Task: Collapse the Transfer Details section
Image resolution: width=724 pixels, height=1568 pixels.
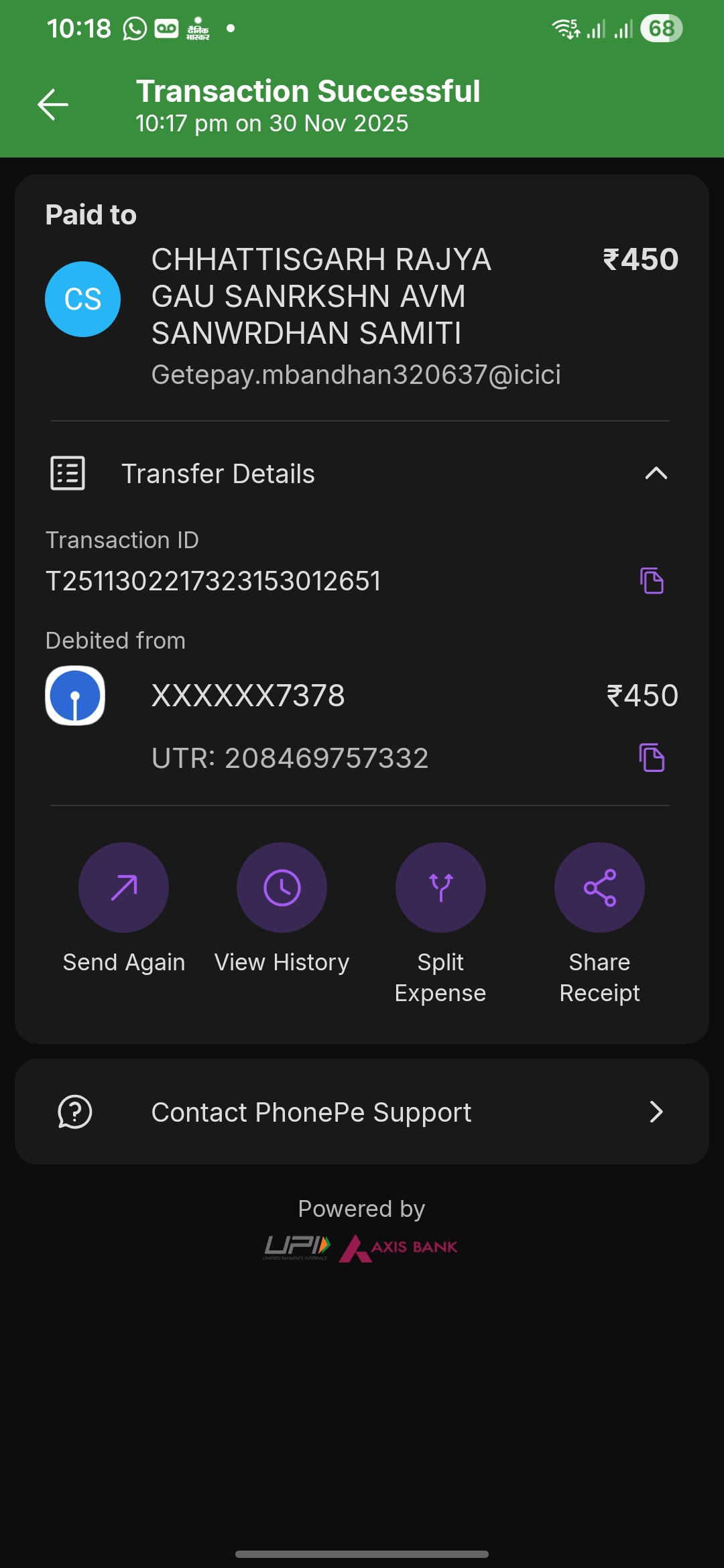Action: point(655,473)
